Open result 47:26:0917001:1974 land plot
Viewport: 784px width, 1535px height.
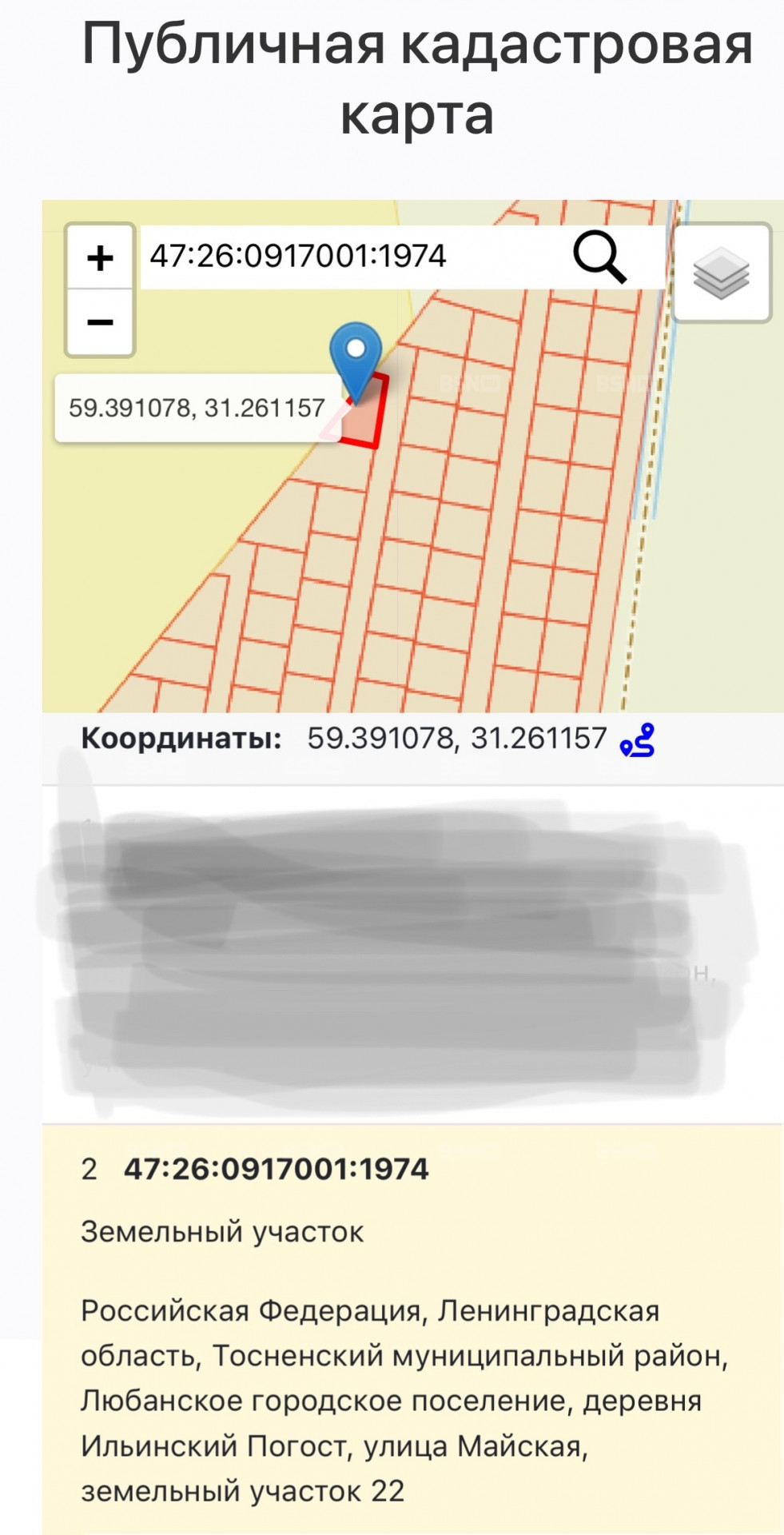coord(276,1170)
